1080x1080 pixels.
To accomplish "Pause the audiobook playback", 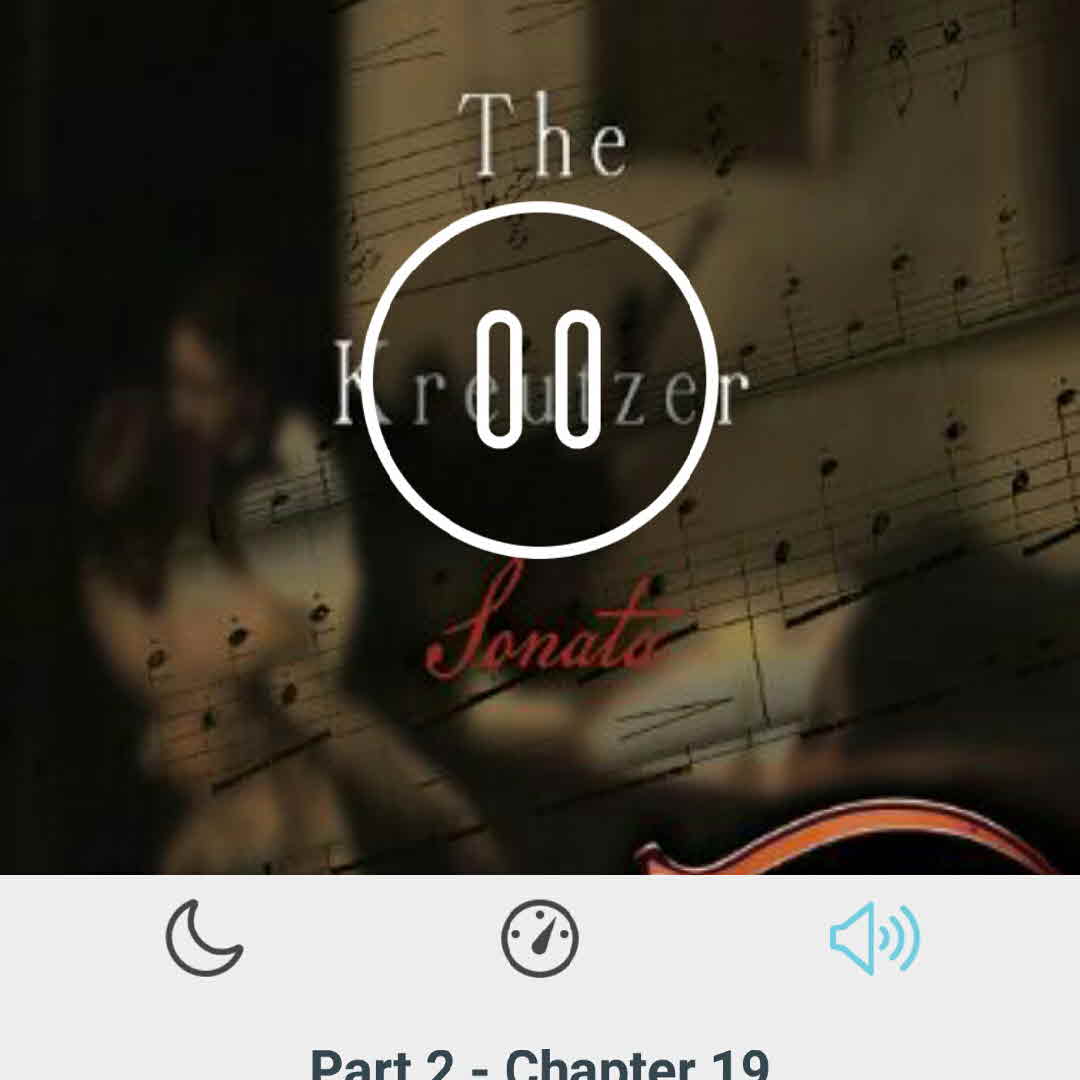I will pos(539,379).
